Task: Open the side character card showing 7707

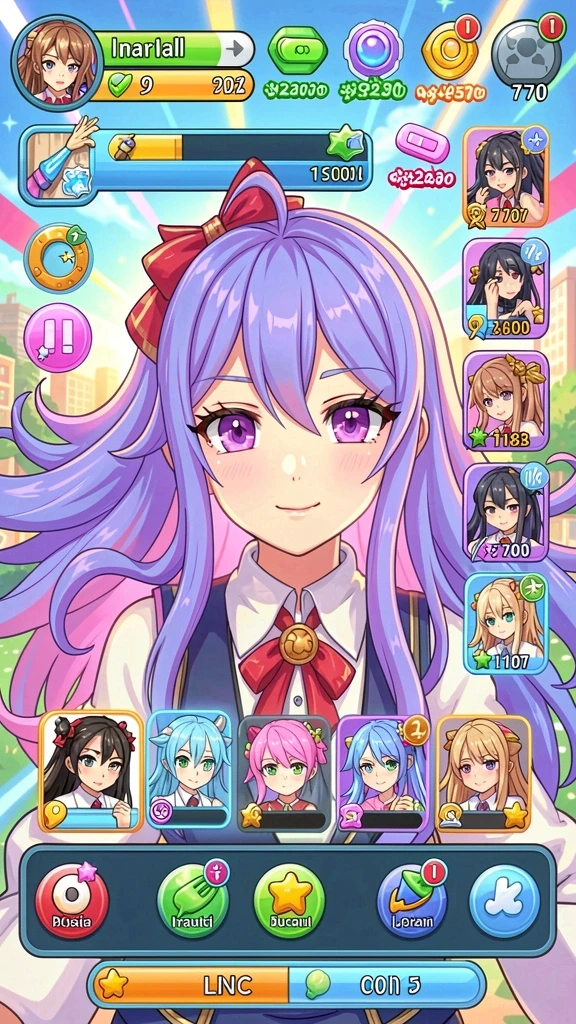Action: click(x=507, y=177)
